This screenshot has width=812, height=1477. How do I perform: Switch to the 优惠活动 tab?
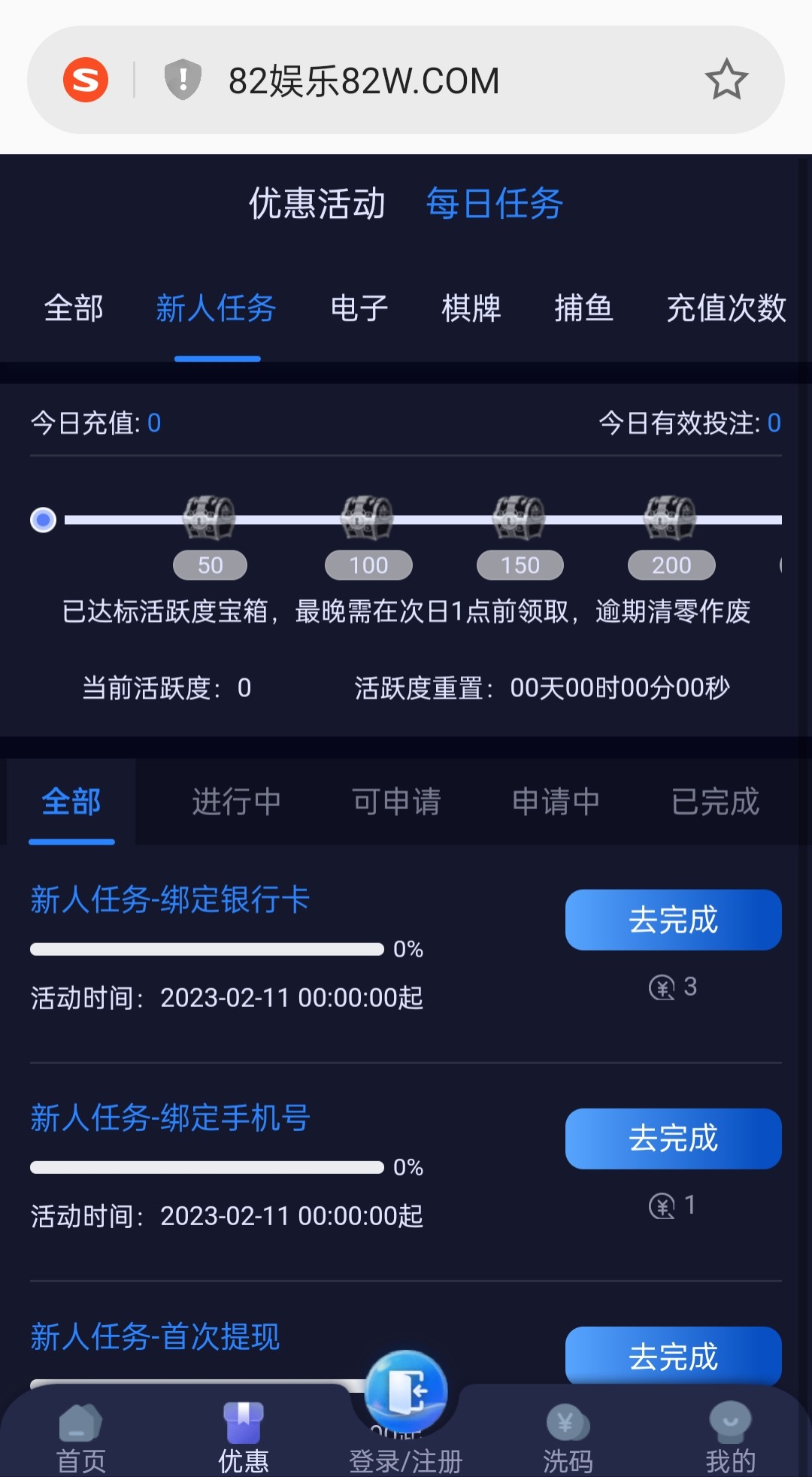(317, 204)
